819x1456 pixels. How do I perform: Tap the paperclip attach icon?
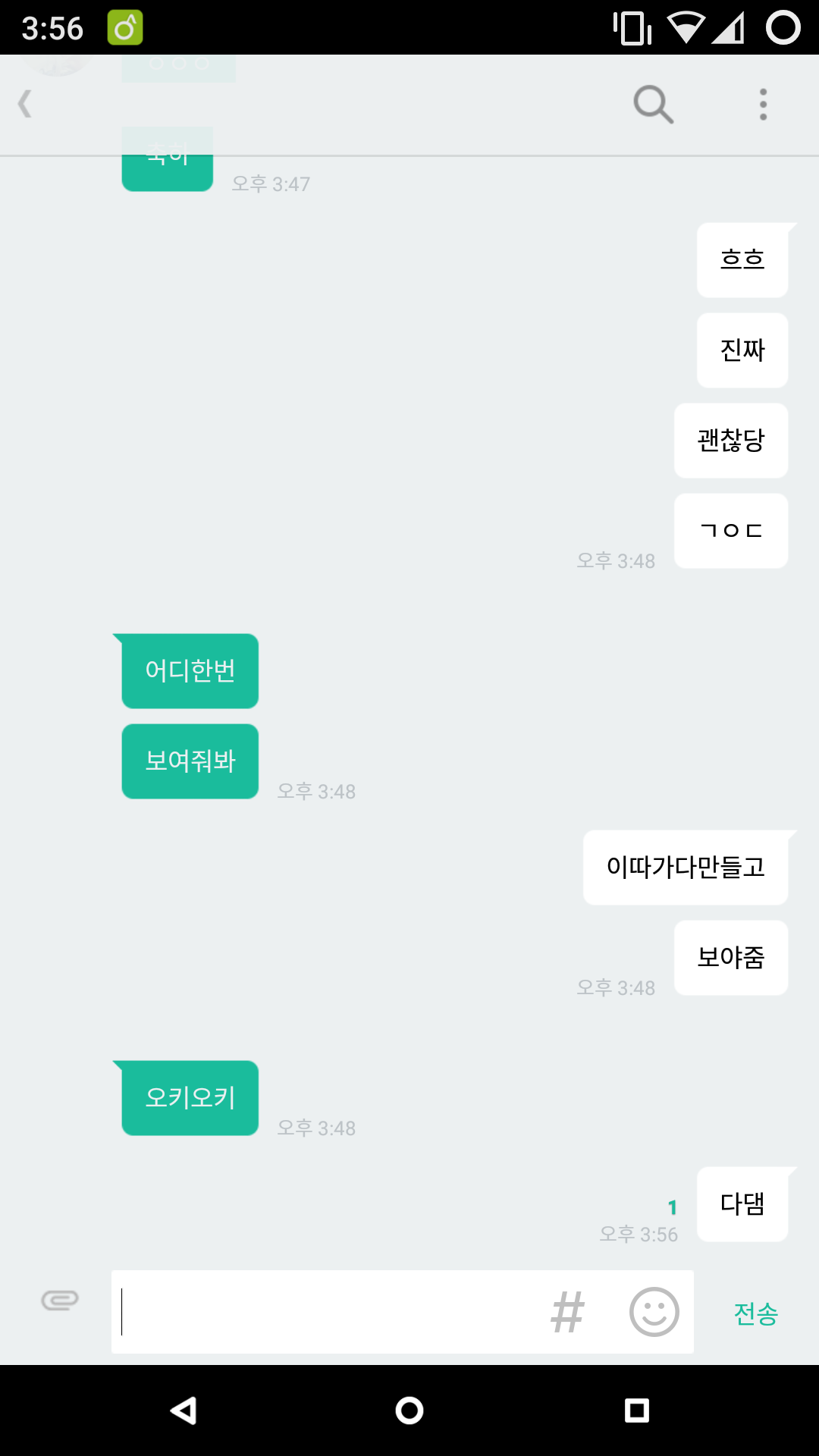60,1301
